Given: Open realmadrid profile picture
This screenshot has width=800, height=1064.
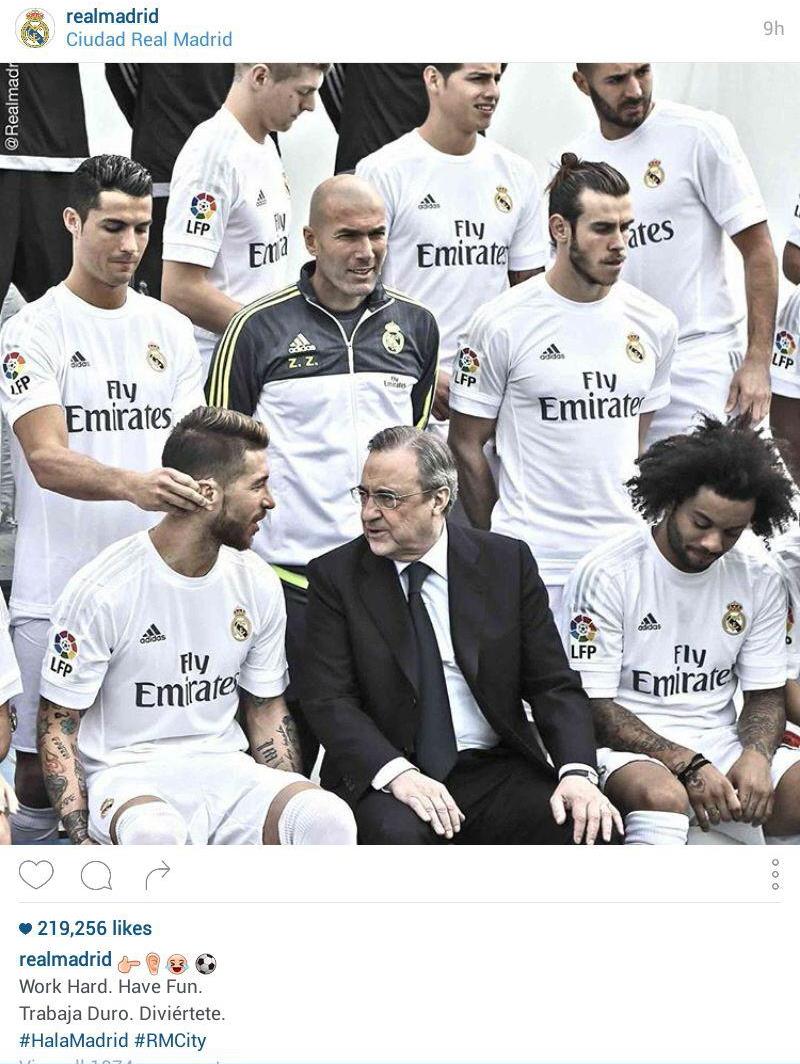Looking at the screenshot, I should coord(35,29).
